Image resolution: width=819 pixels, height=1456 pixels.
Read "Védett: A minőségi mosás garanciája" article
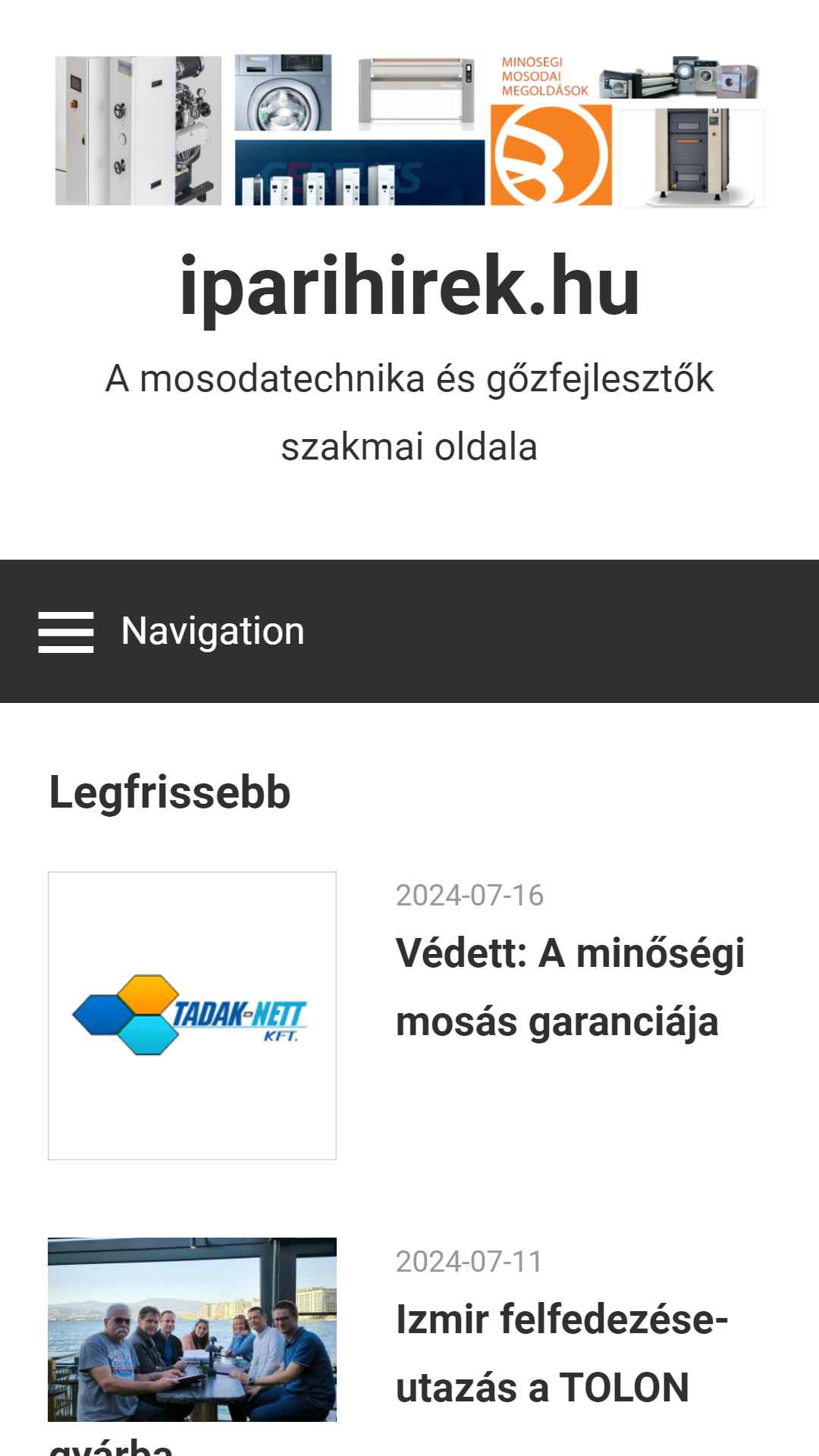(570, 987)
